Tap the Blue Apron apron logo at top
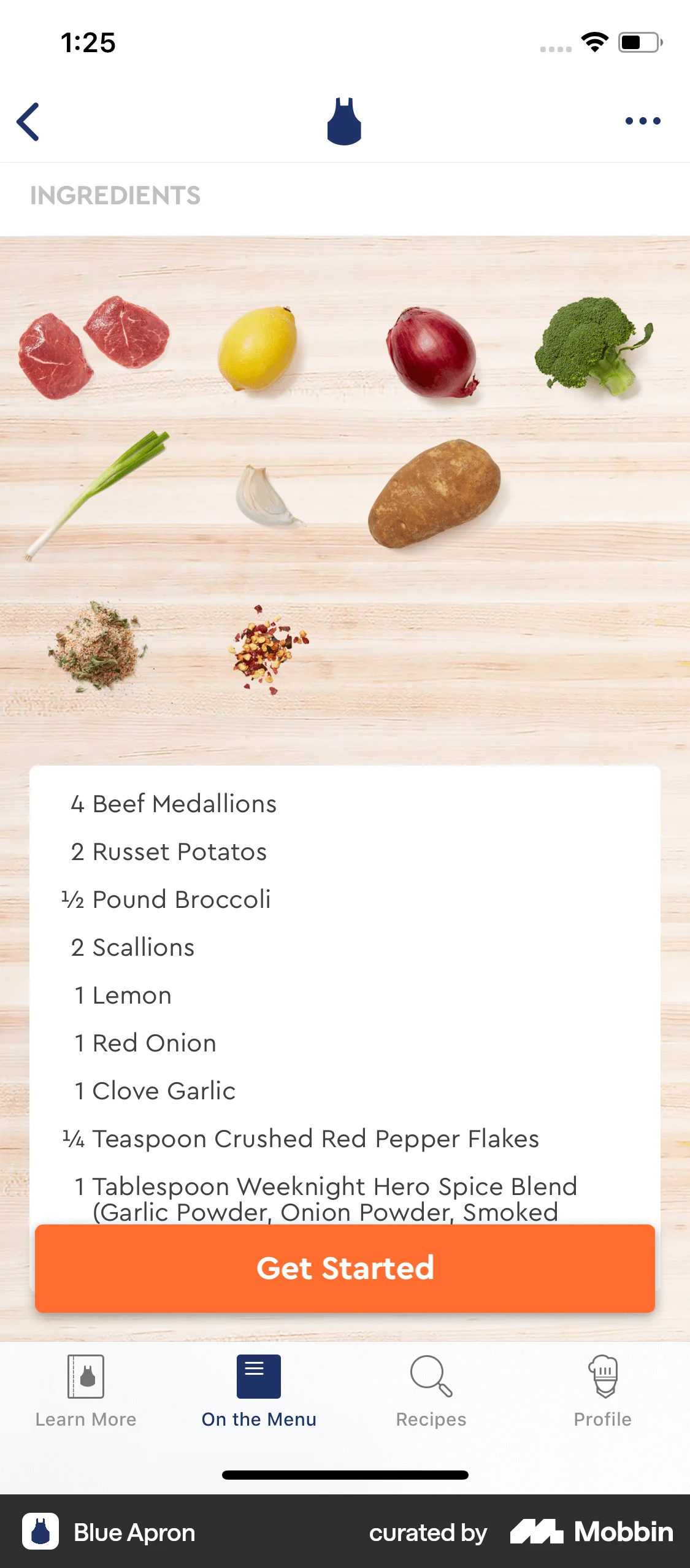Viewport: 690px width, 1568px height. point(345,121)
